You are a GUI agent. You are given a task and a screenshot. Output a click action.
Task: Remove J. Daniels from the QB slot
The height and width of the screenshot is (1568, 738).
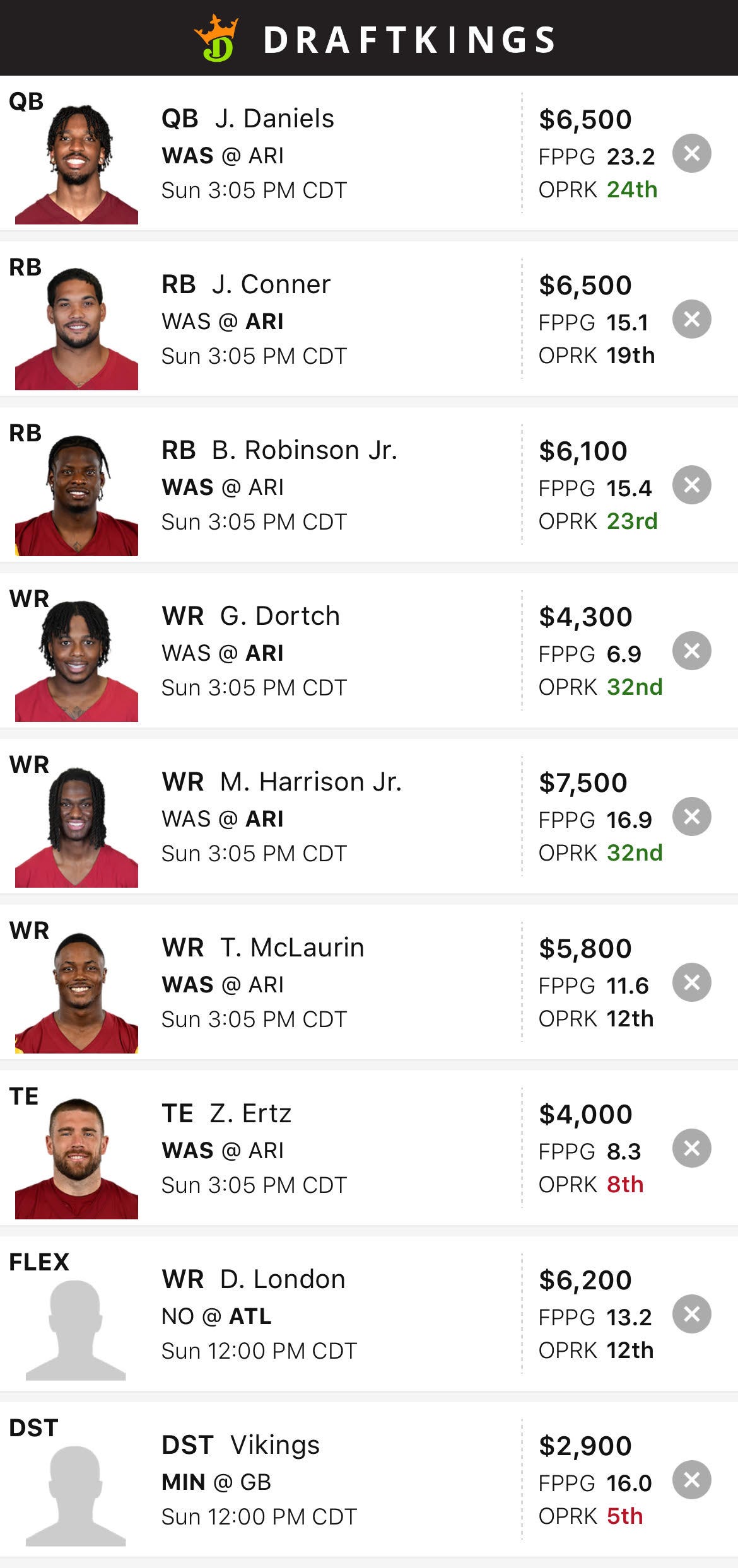691,153
